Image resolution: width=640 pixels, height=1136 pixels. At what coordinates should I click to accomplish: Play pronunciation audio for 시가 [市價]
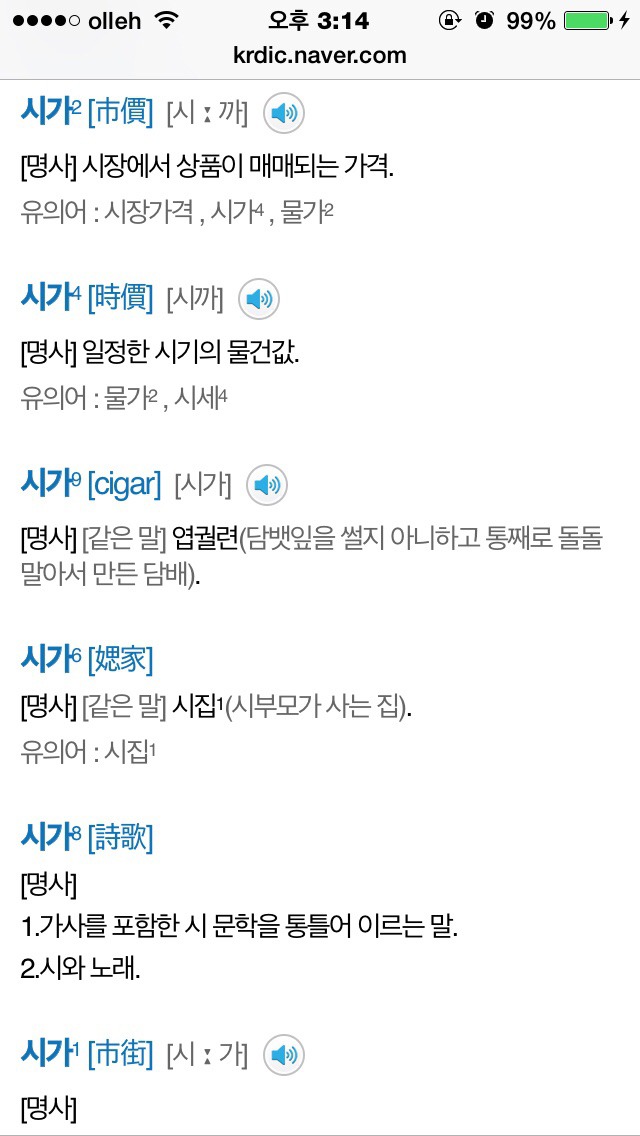pyautogui.click(x=283, y=113)
